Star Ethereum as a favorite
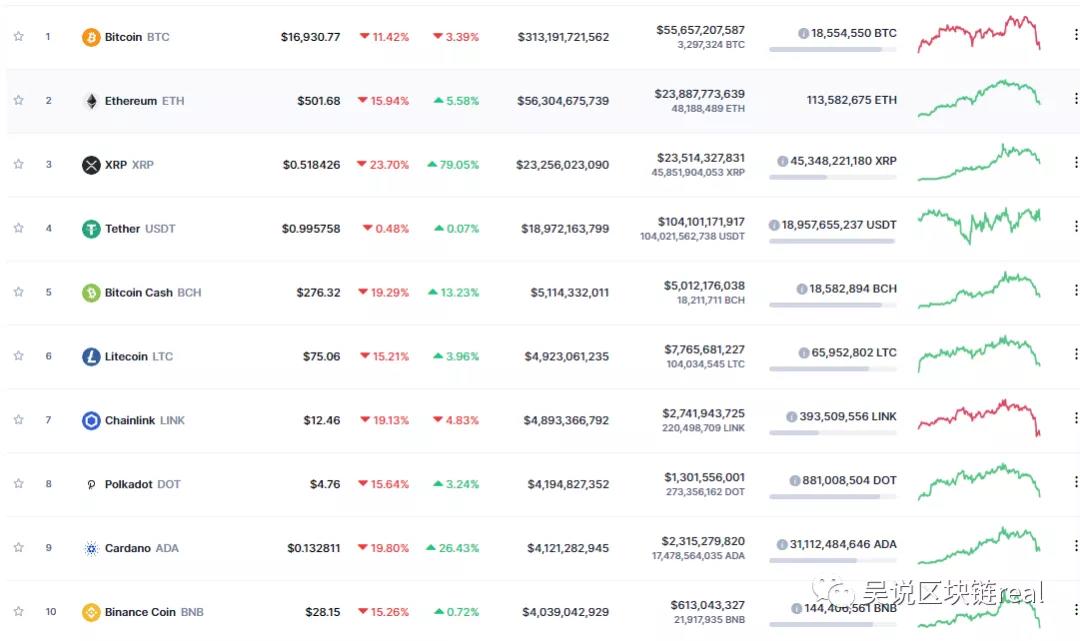The image size is (1080, 641). pyautogui.click(x=18, y=101)
